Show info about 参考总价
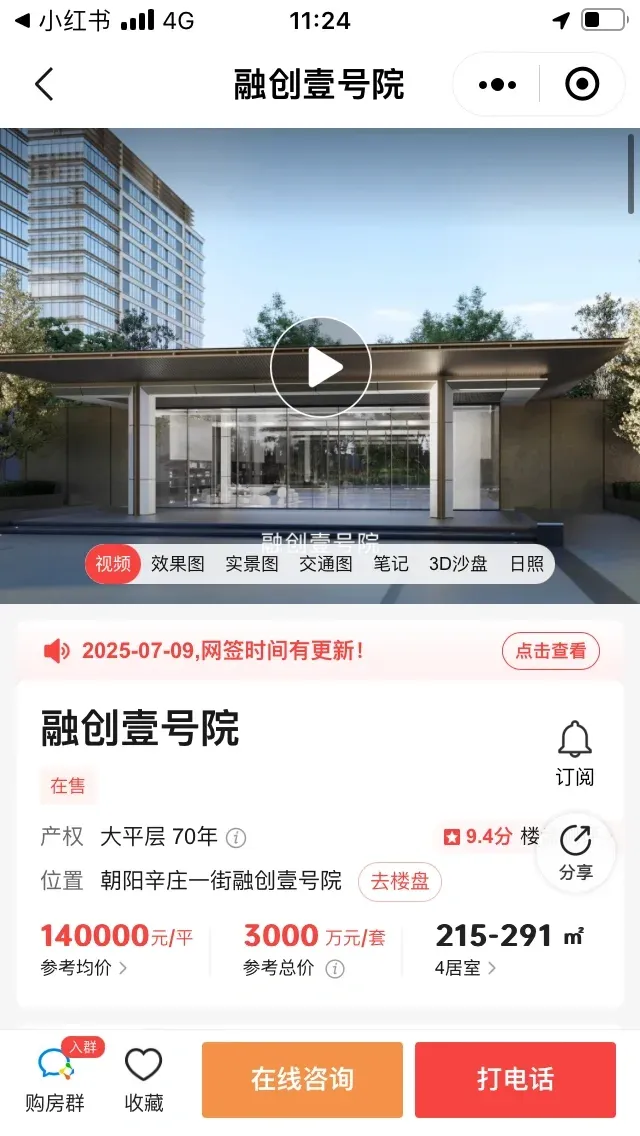 pyautogui.click(x=336, y=968)
